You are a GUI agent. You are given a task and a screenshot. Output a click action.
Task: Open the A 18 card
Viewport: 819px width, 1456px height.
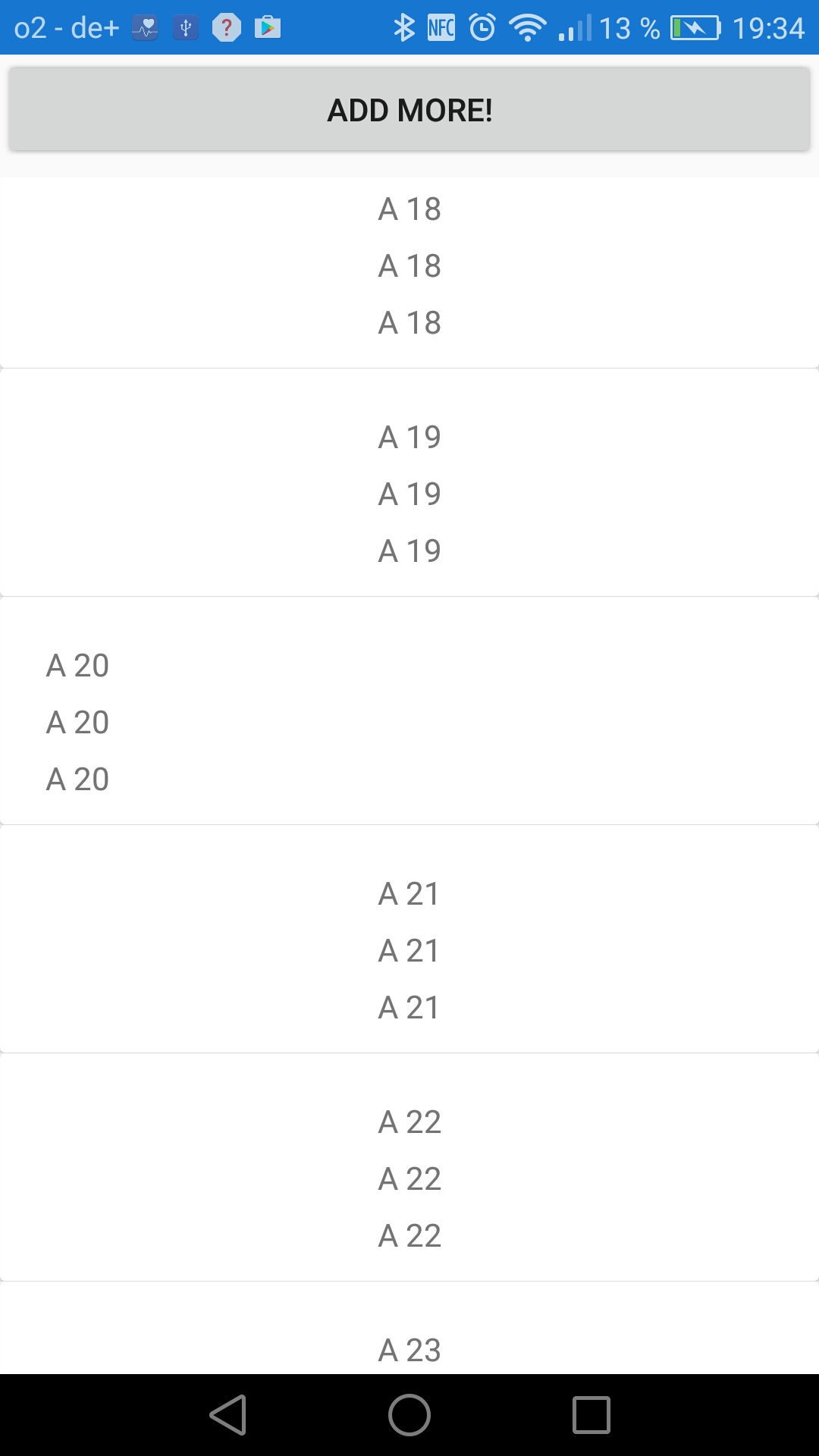409,267
